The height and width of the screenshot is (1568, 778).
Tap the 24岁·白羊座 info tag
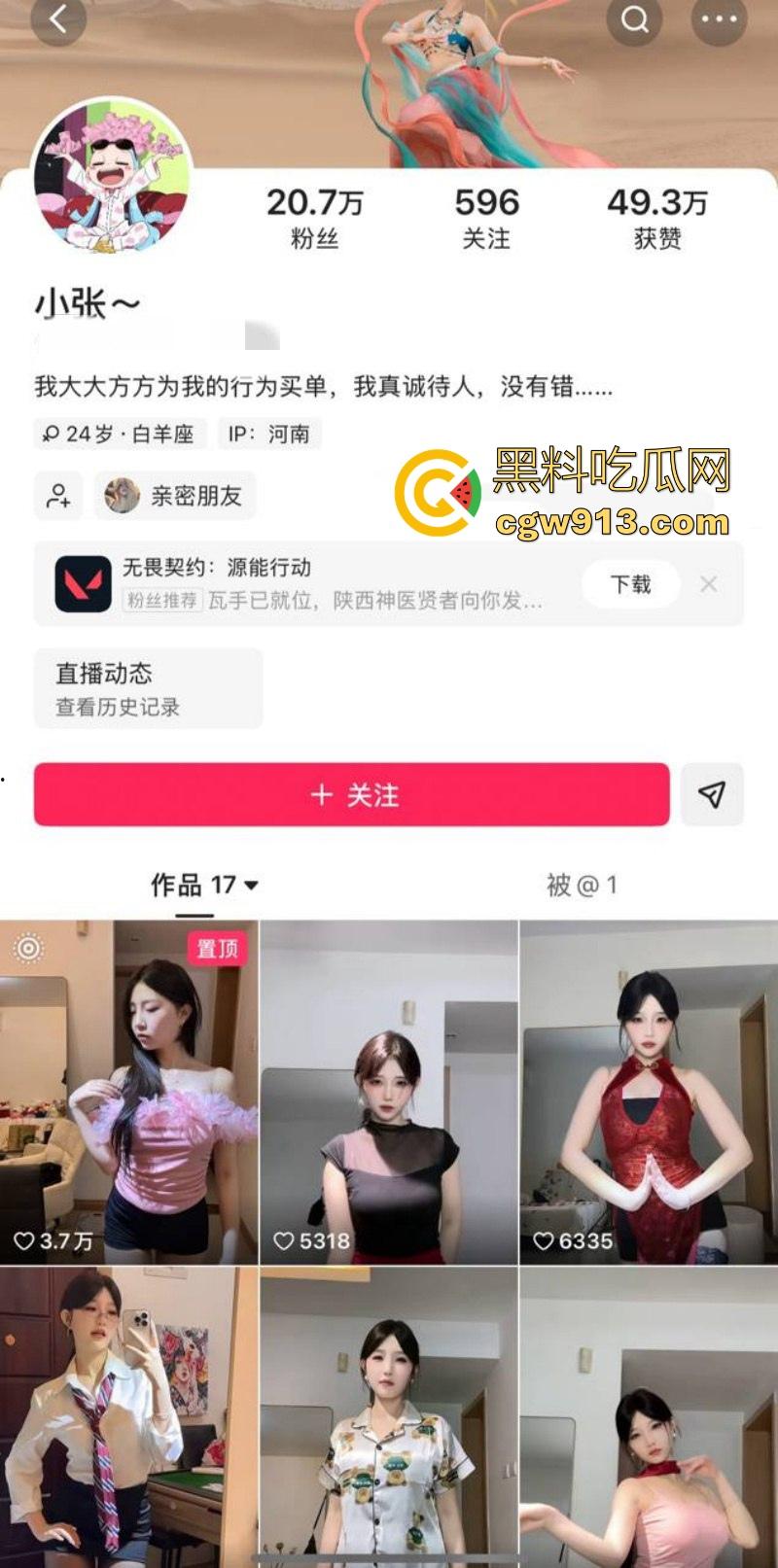(x=115, y=436)
